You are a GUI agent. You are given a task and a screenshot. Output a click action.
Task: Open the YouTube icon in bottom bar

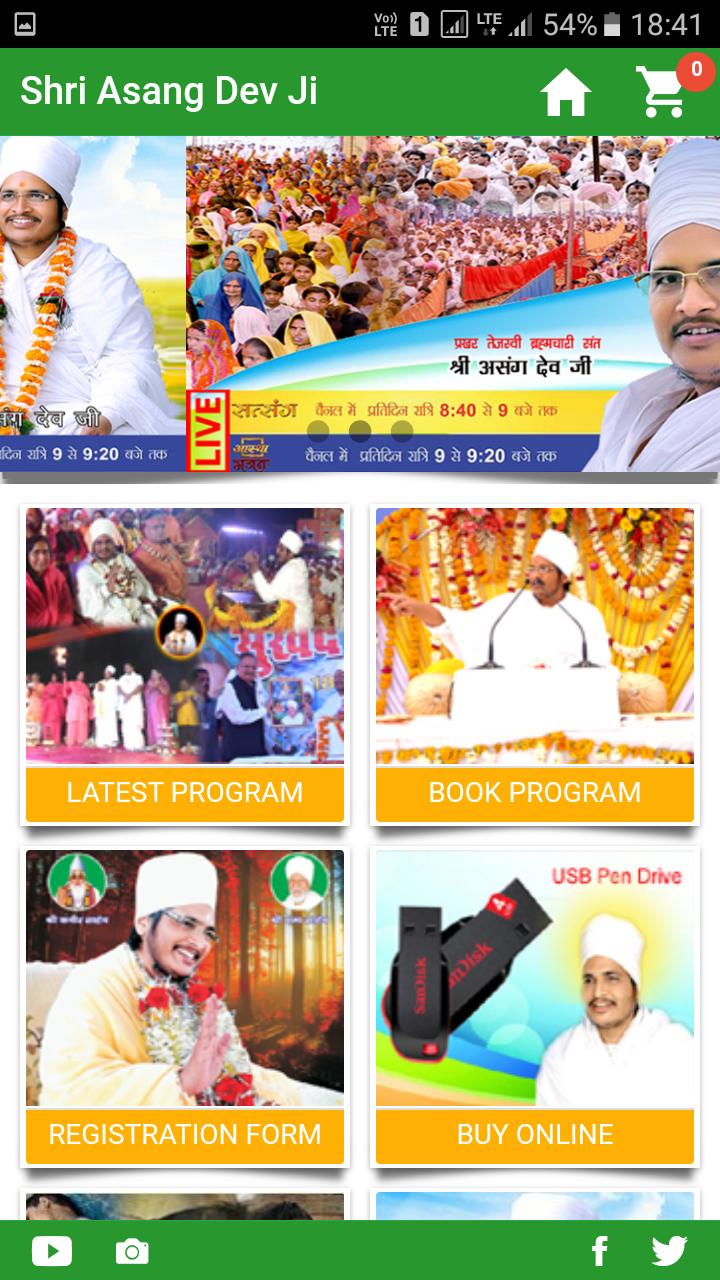pyautogui.click(x=52, y=1251)
